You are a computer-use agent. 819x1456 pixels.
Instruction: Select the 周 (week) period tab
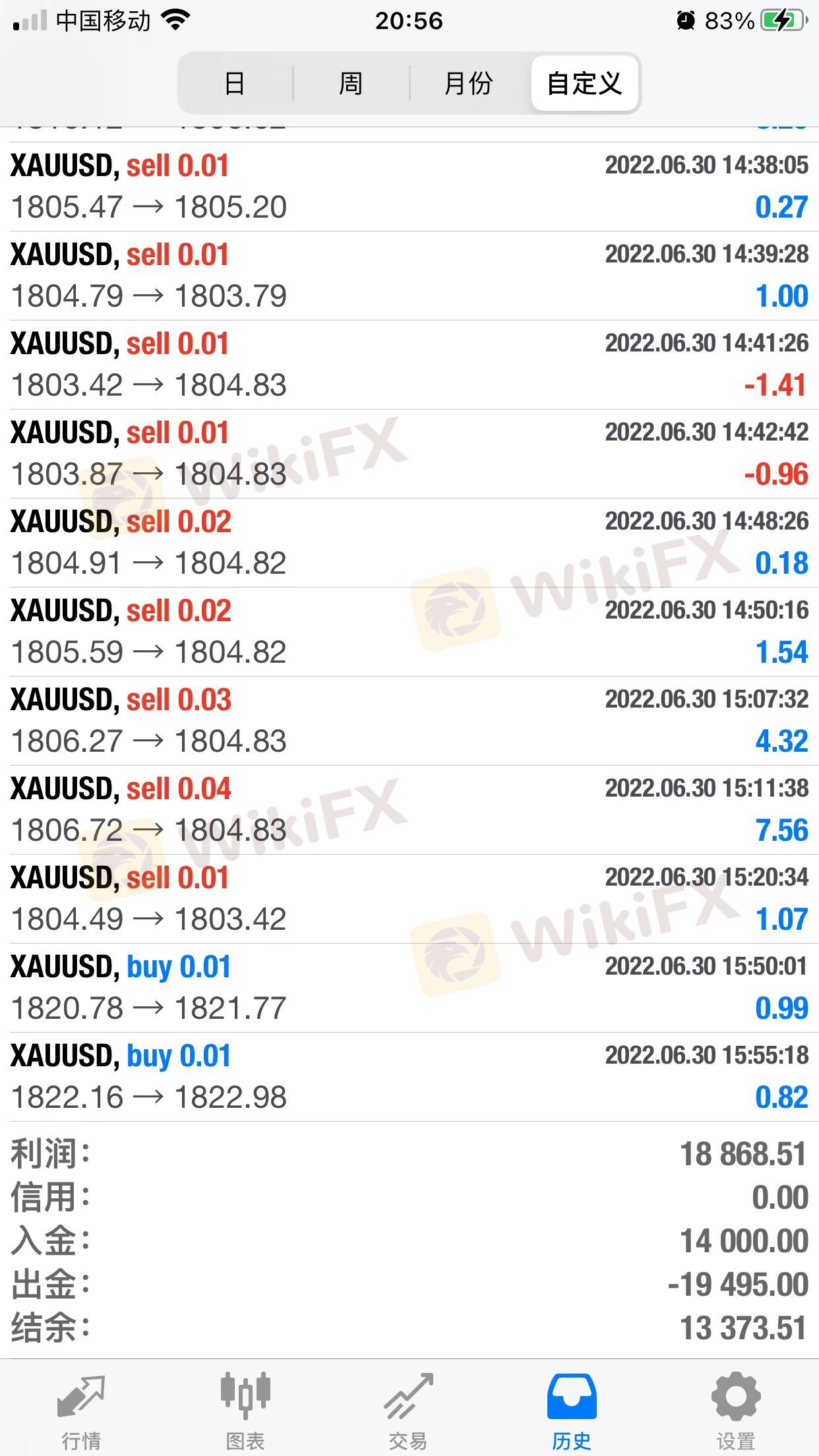351,84
